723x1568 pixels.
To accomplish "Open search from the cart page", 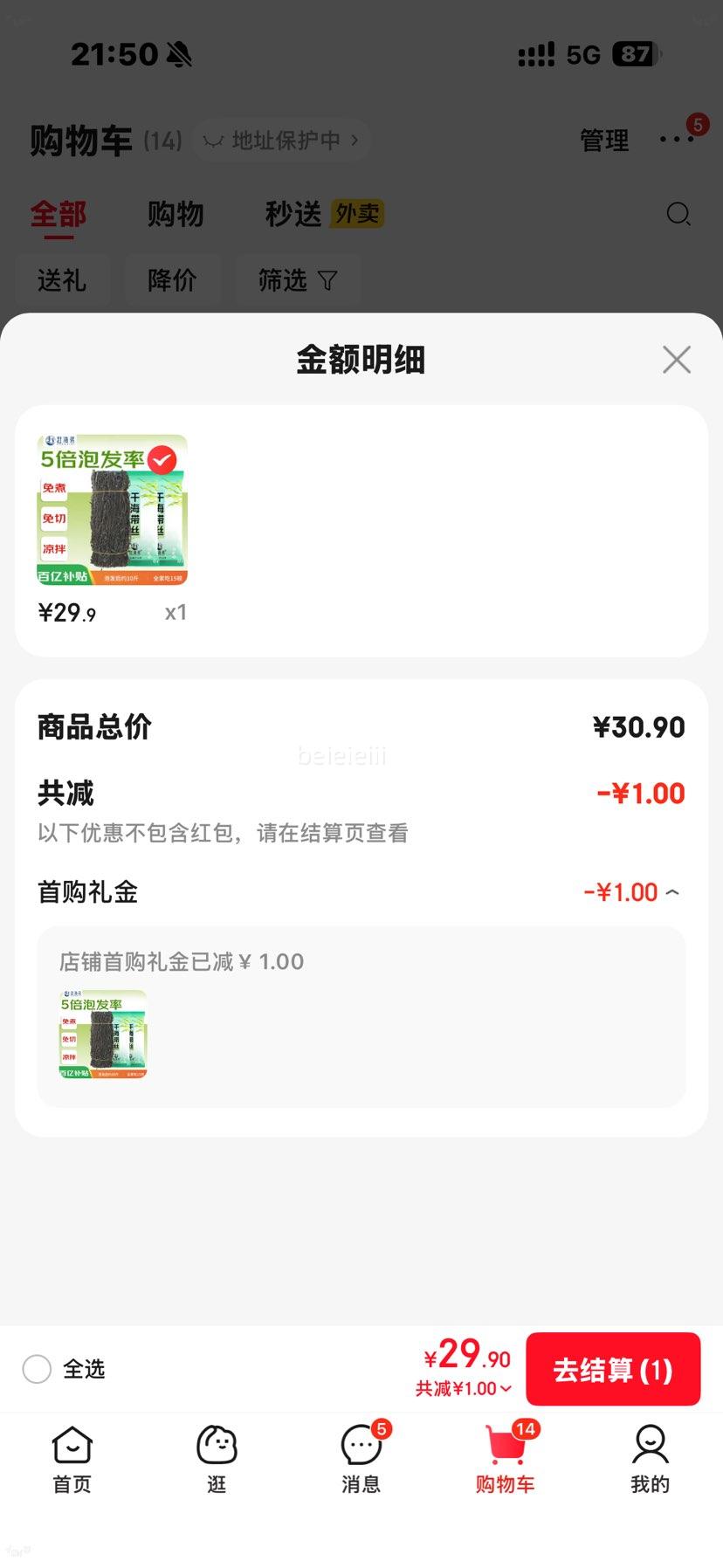I will pyautogui.click(x=678, y=214).
